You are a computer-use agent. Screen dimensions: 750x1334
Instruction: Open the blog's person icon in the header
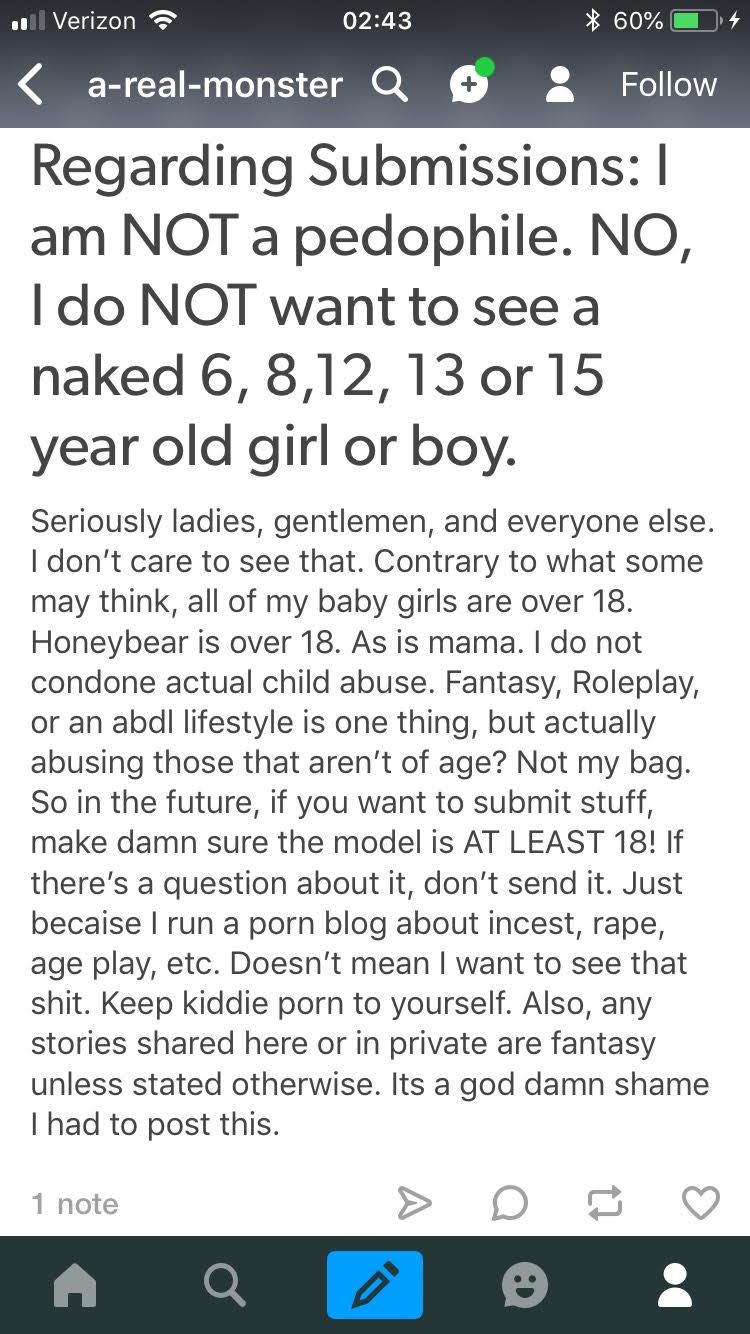[x=560, y=85]
